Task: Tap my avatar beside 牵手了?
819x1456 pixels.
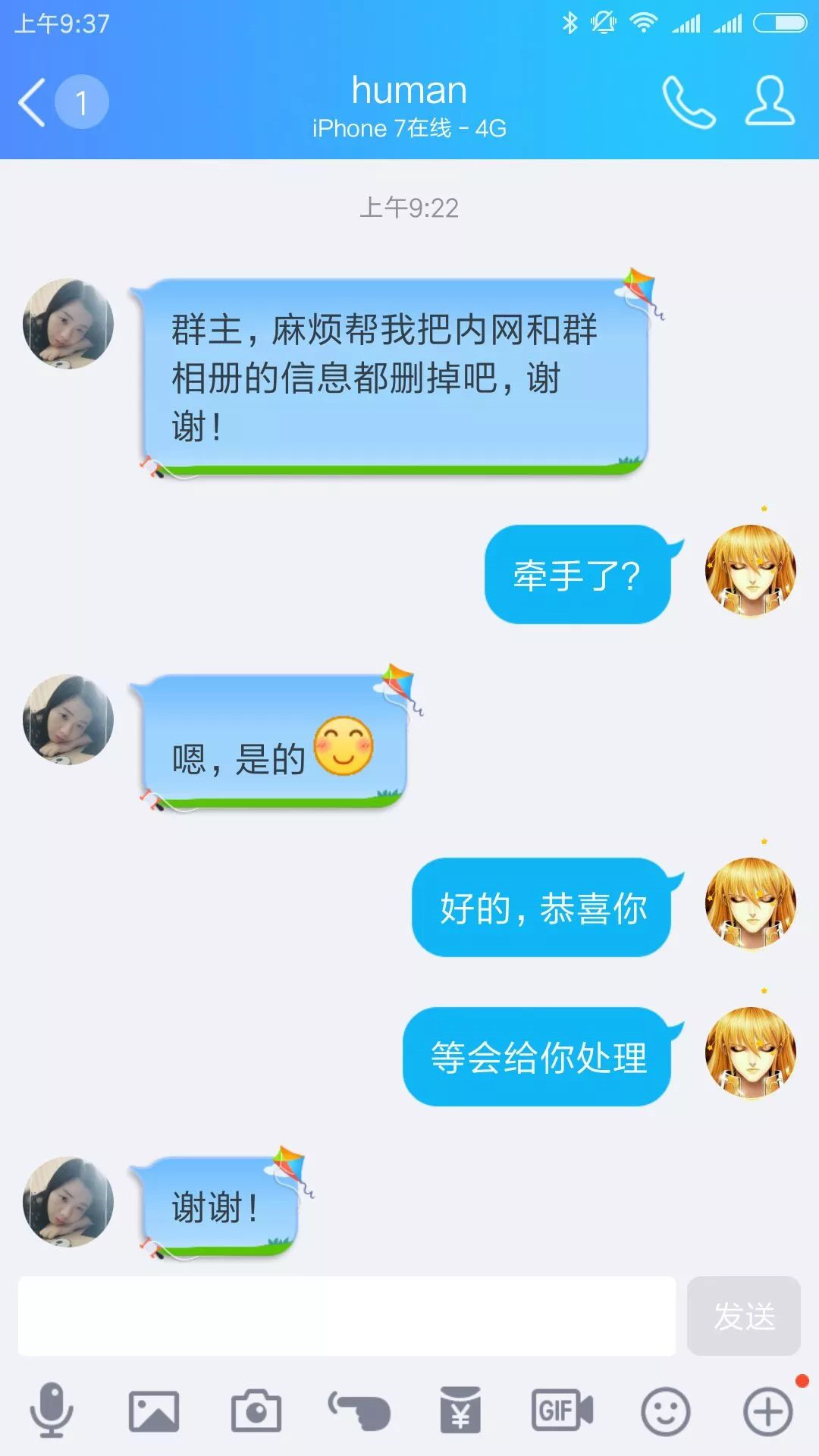Action: point(750,570)
